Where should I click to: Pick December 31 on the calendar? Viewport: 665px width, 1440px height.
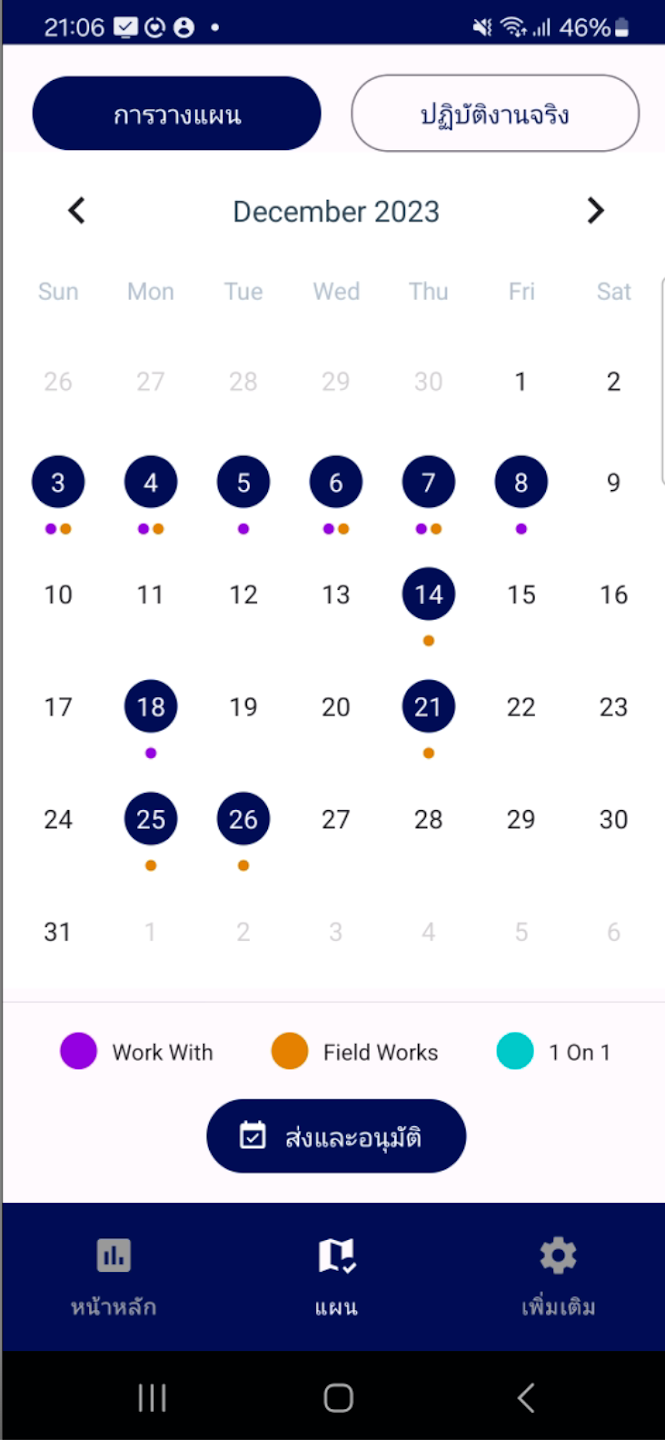pos(58,932)
